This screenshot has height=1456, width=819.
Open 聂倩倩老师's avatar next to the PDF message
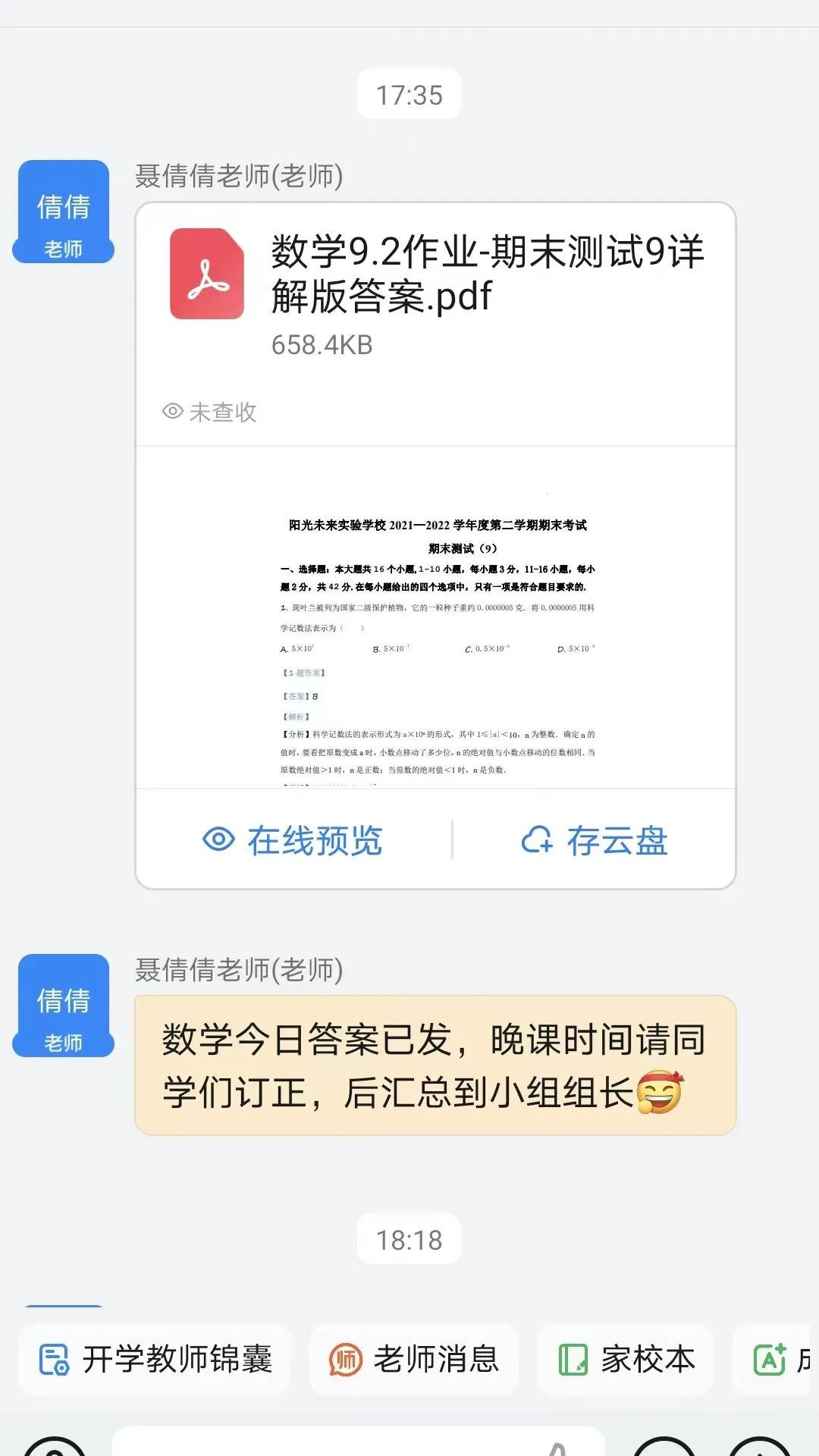coord(64,212)
